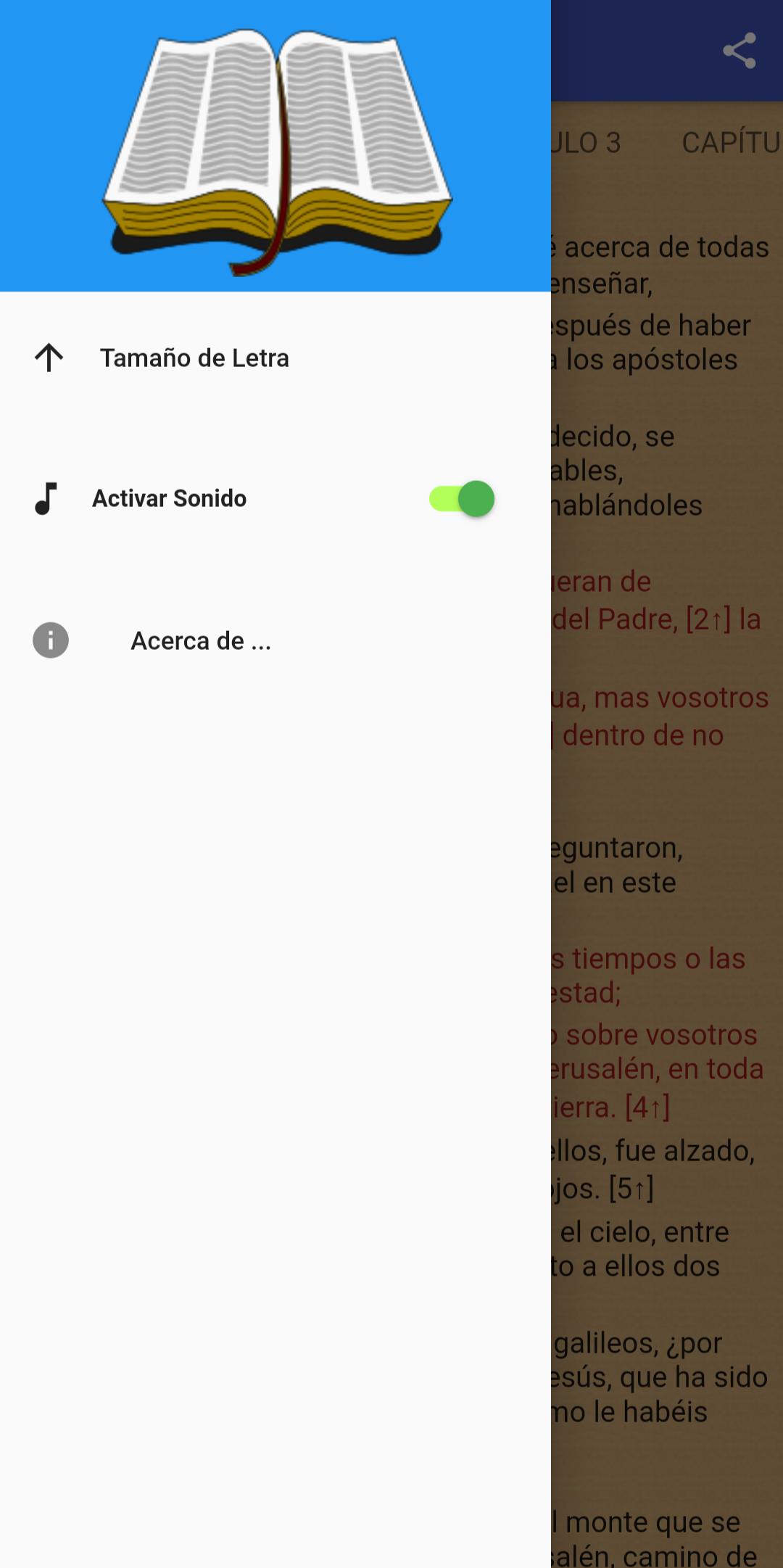Toggle the Activar Sonido switch off

coord(462,499)
